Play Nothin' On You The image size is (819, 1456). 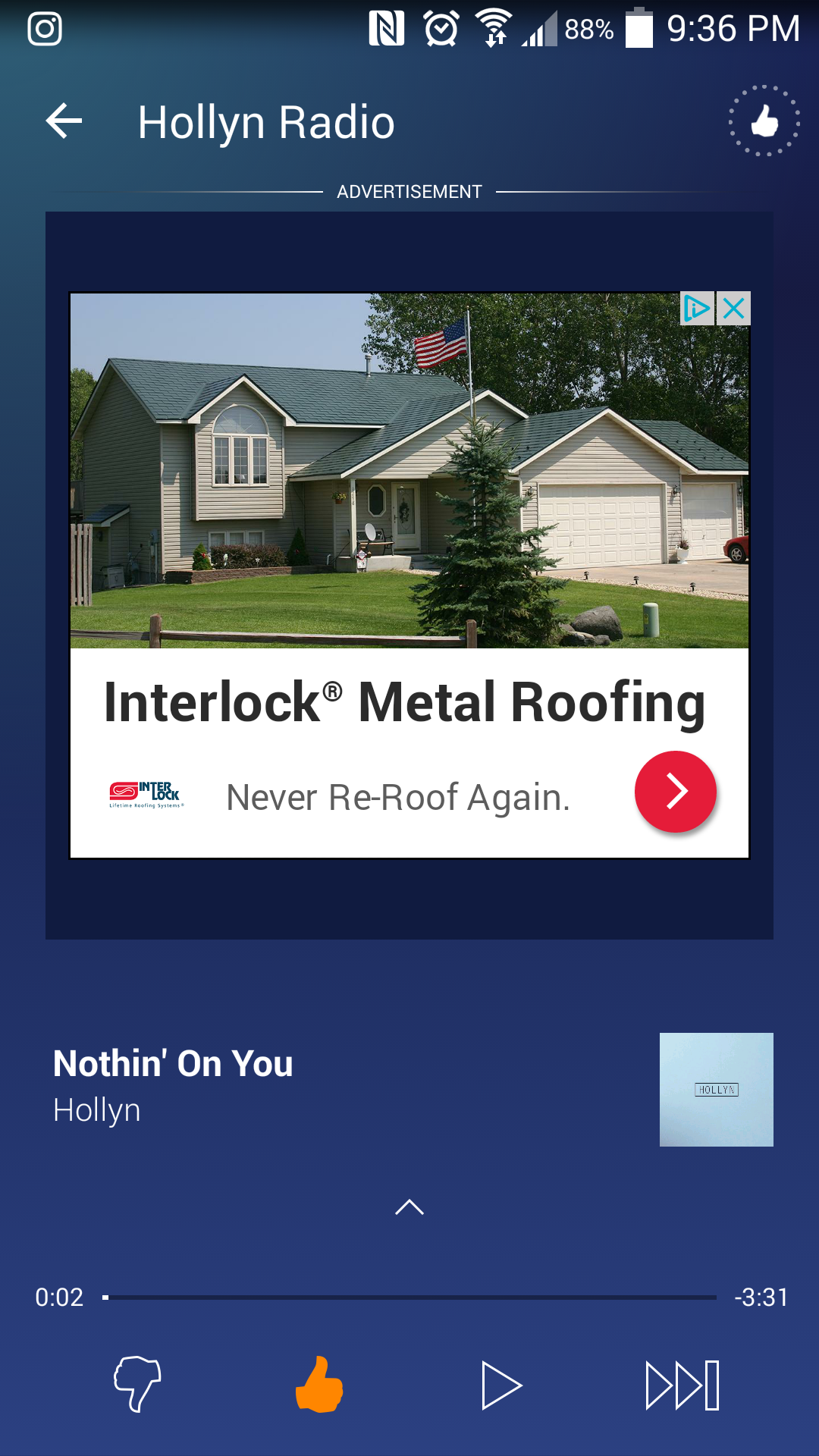pyautogui.click(x=501, y=1385)
